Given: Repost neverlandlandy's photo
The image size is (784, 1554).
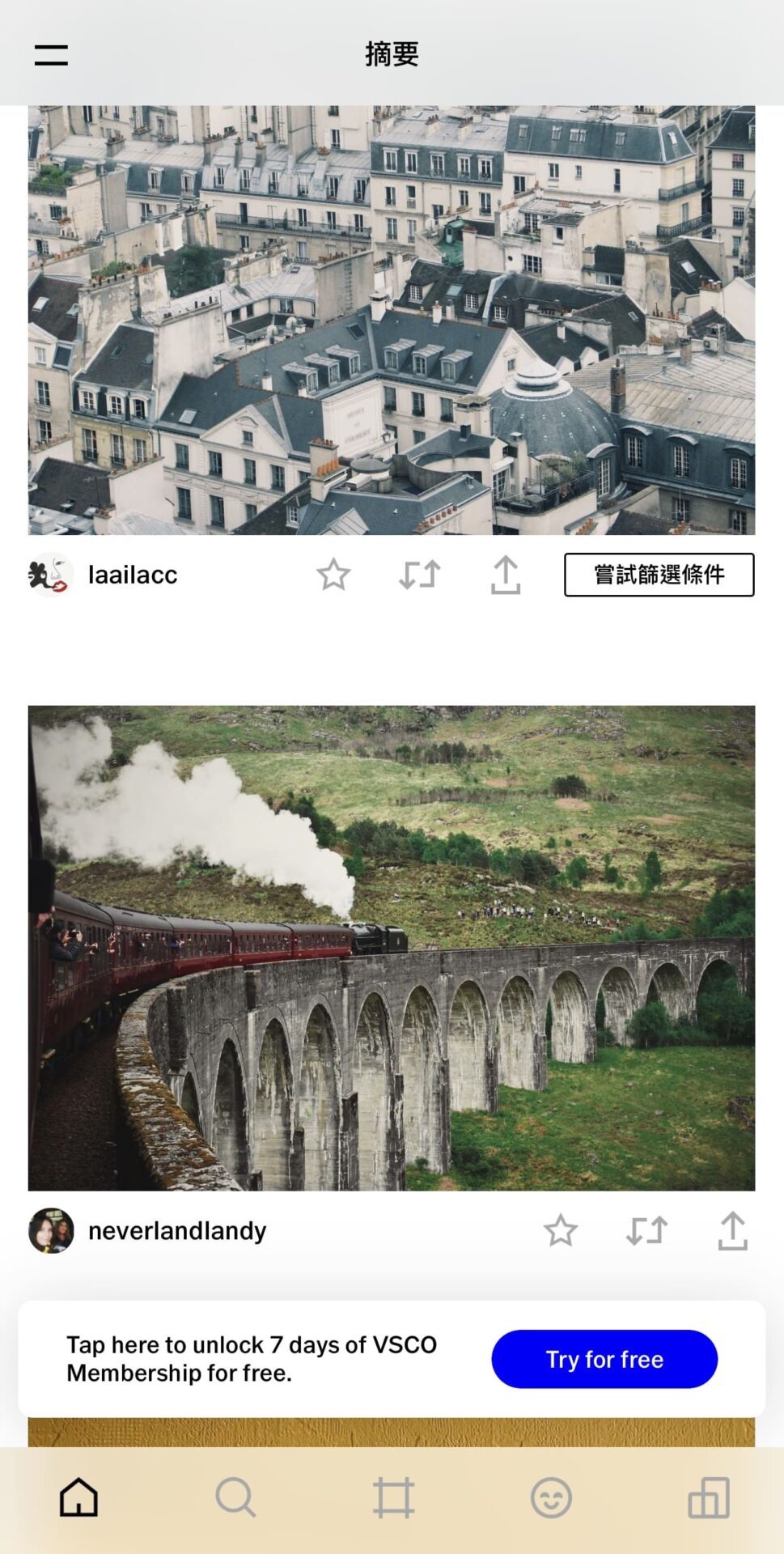Looking at the screenshot, I should pyautogui.click(x=646, y=1231).
